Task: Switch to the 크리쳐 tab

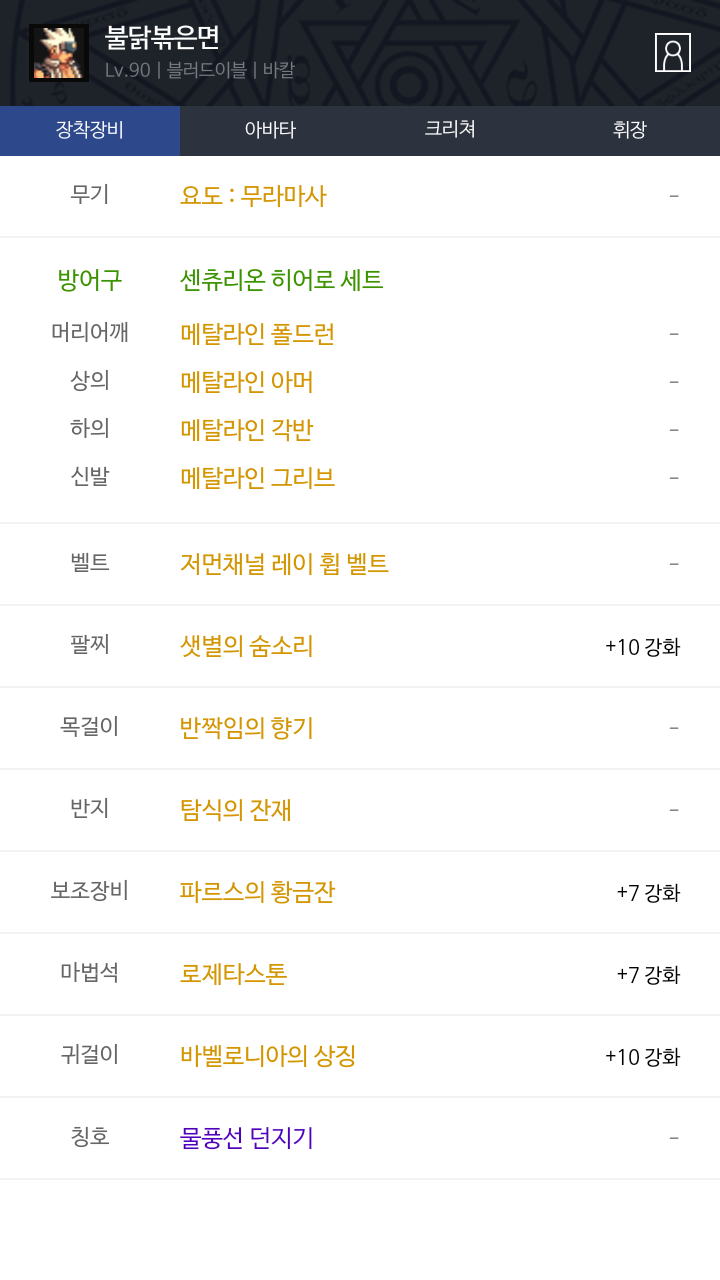Action: [450, 130]
